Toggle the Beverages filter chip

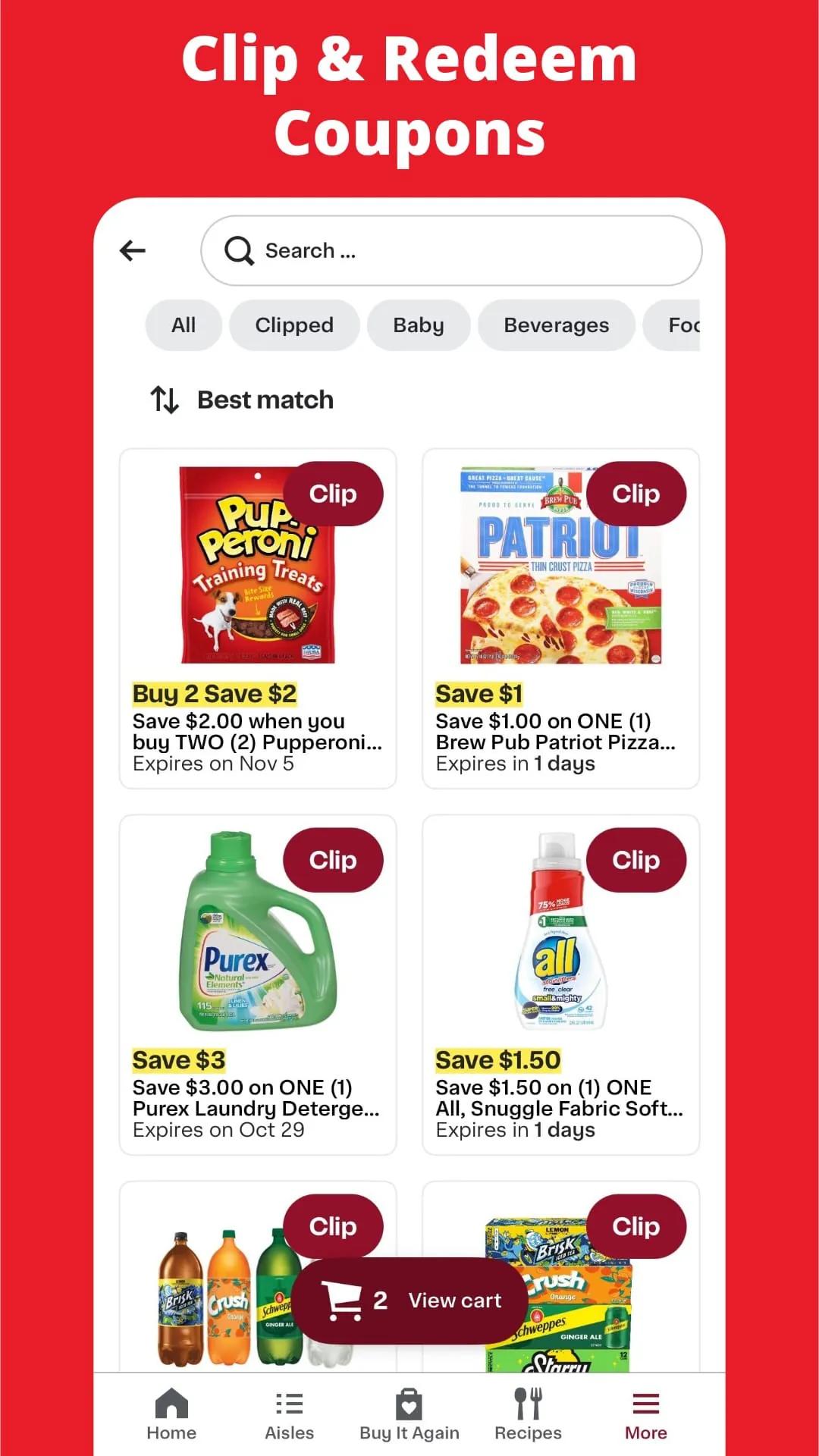[556, 325]
